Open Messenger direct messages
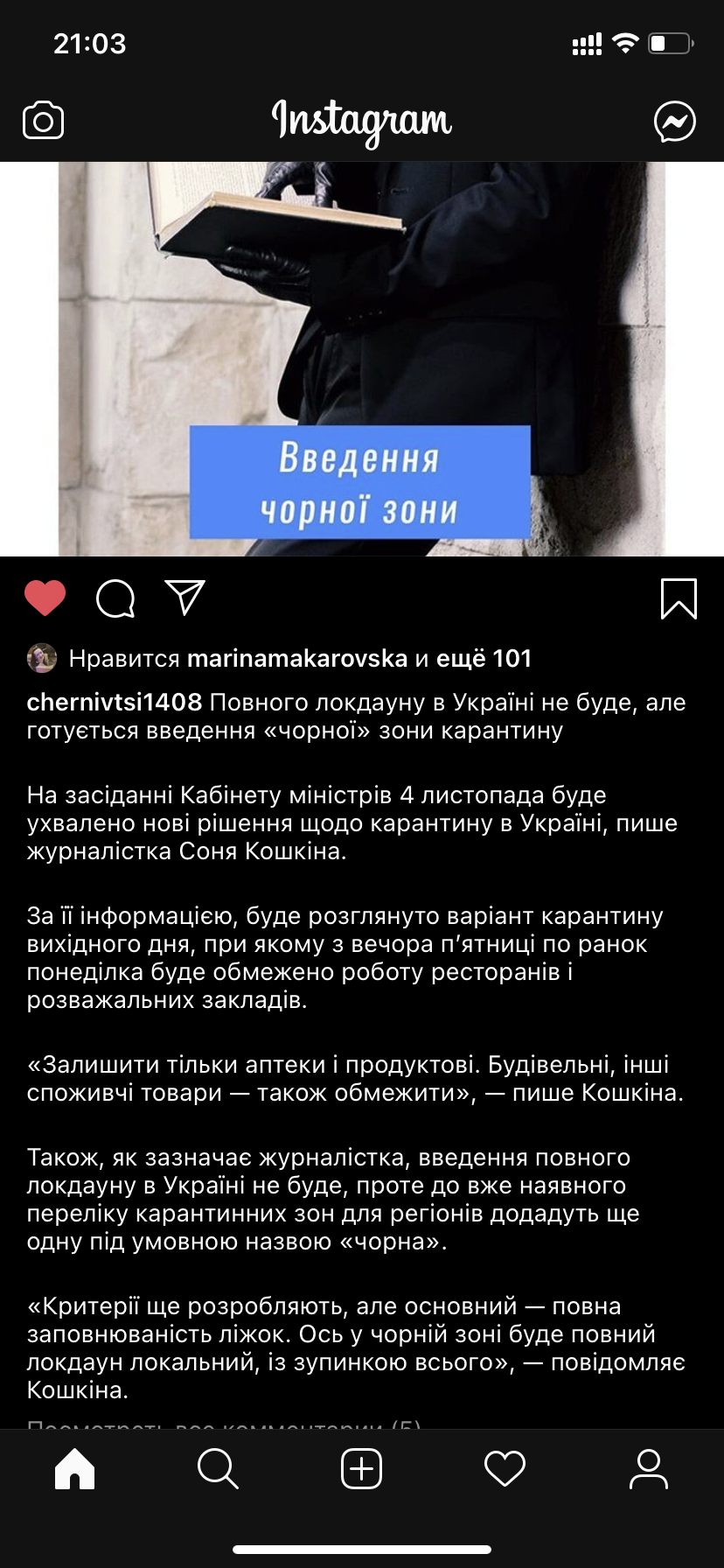The image size is (724, 1568). tap(675, 122)
